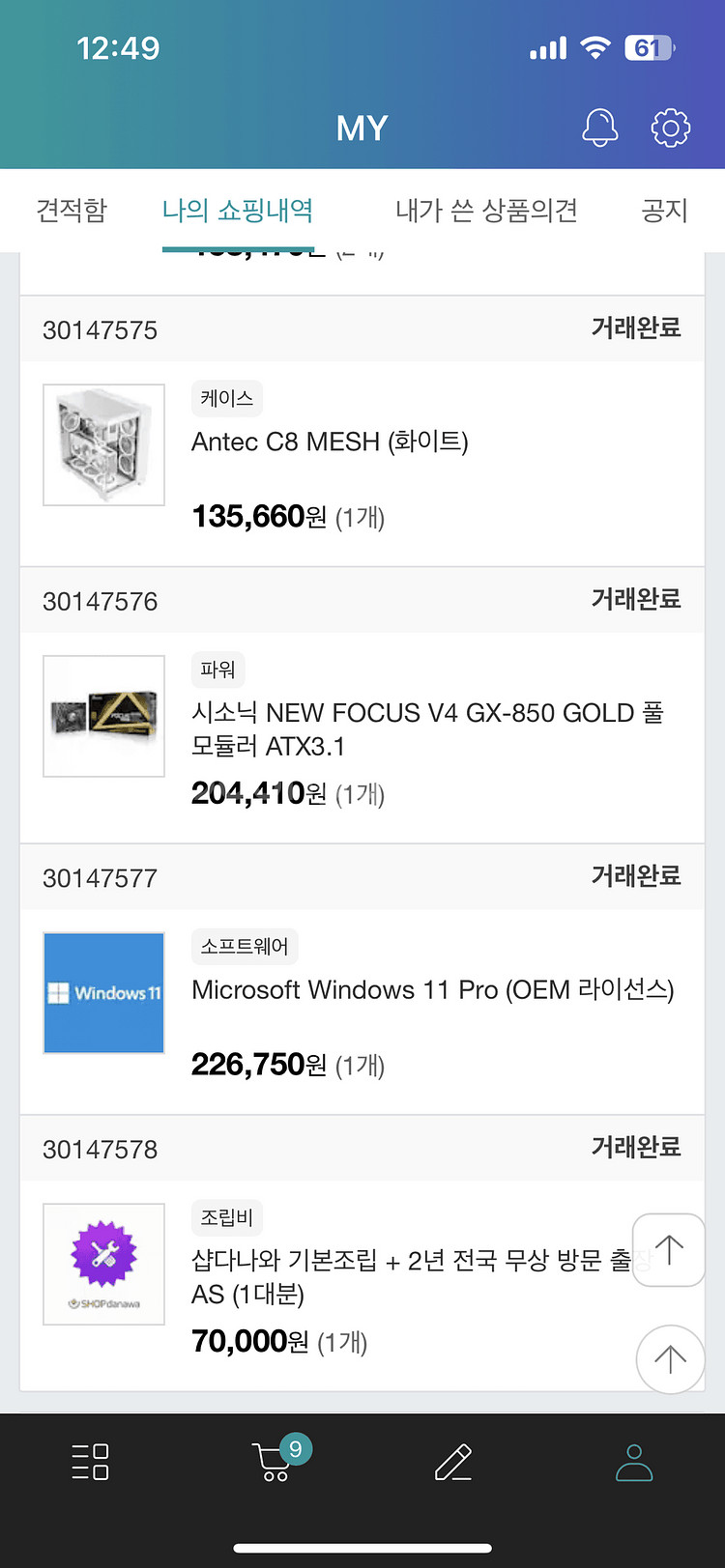Tap the round scroll-to-top arrow button
725x1568 pixels.
coord(670,1359)
